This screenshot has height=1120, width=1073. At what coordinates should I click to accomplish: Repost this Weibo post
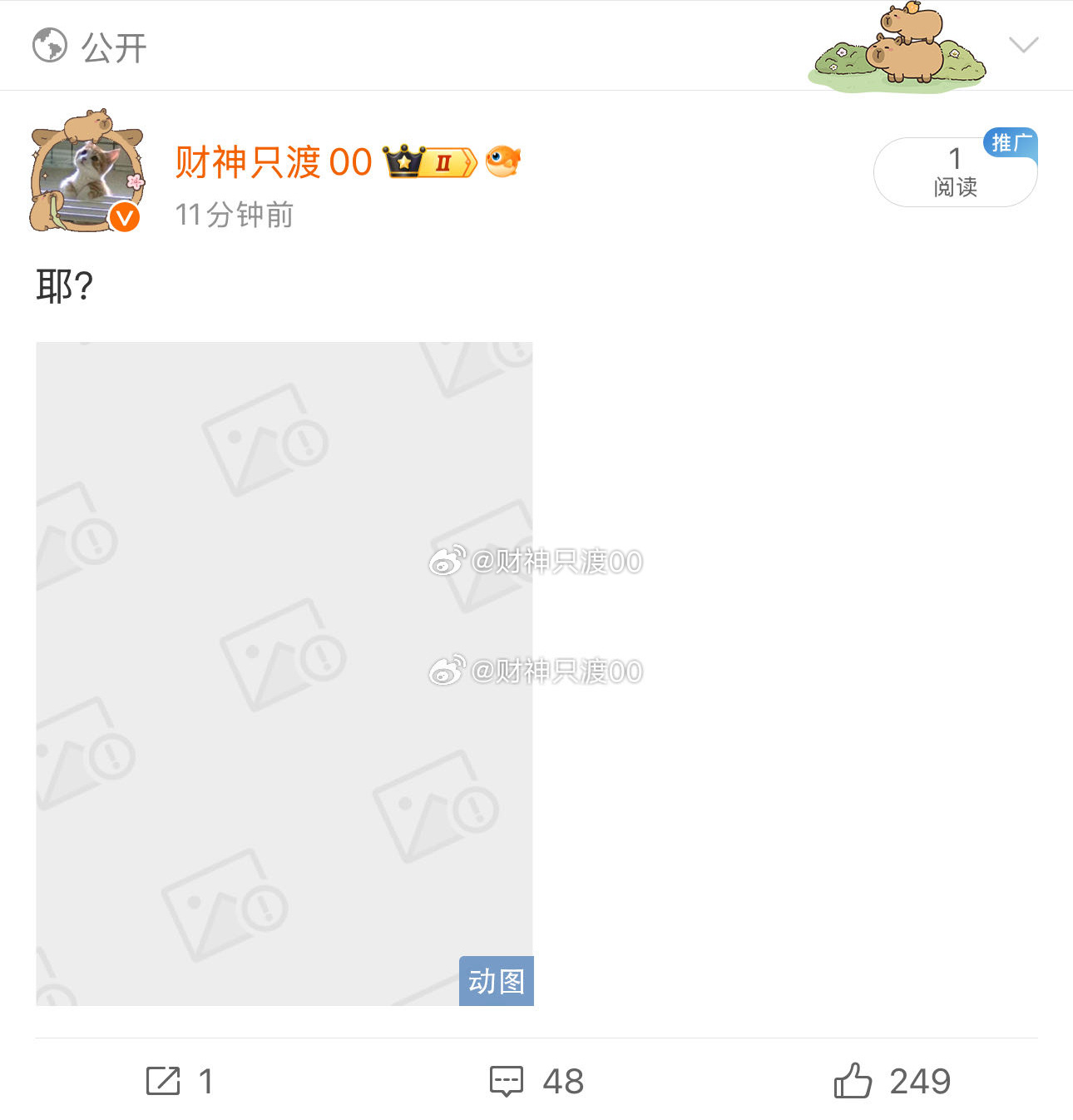point(180,1081)
